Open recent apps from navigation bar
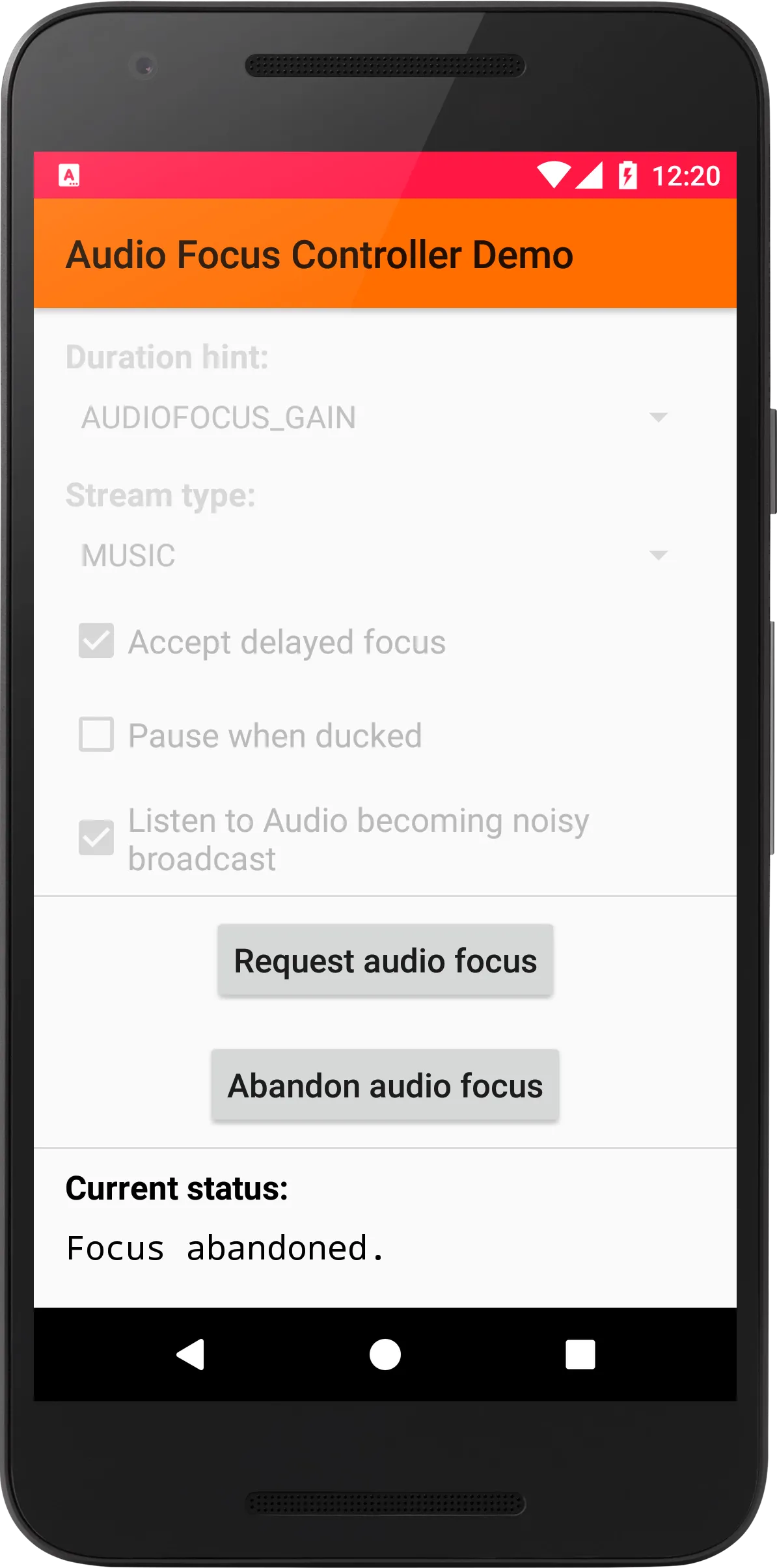The height and width of the screenshot is (1568, 777). click(580, 1355)
